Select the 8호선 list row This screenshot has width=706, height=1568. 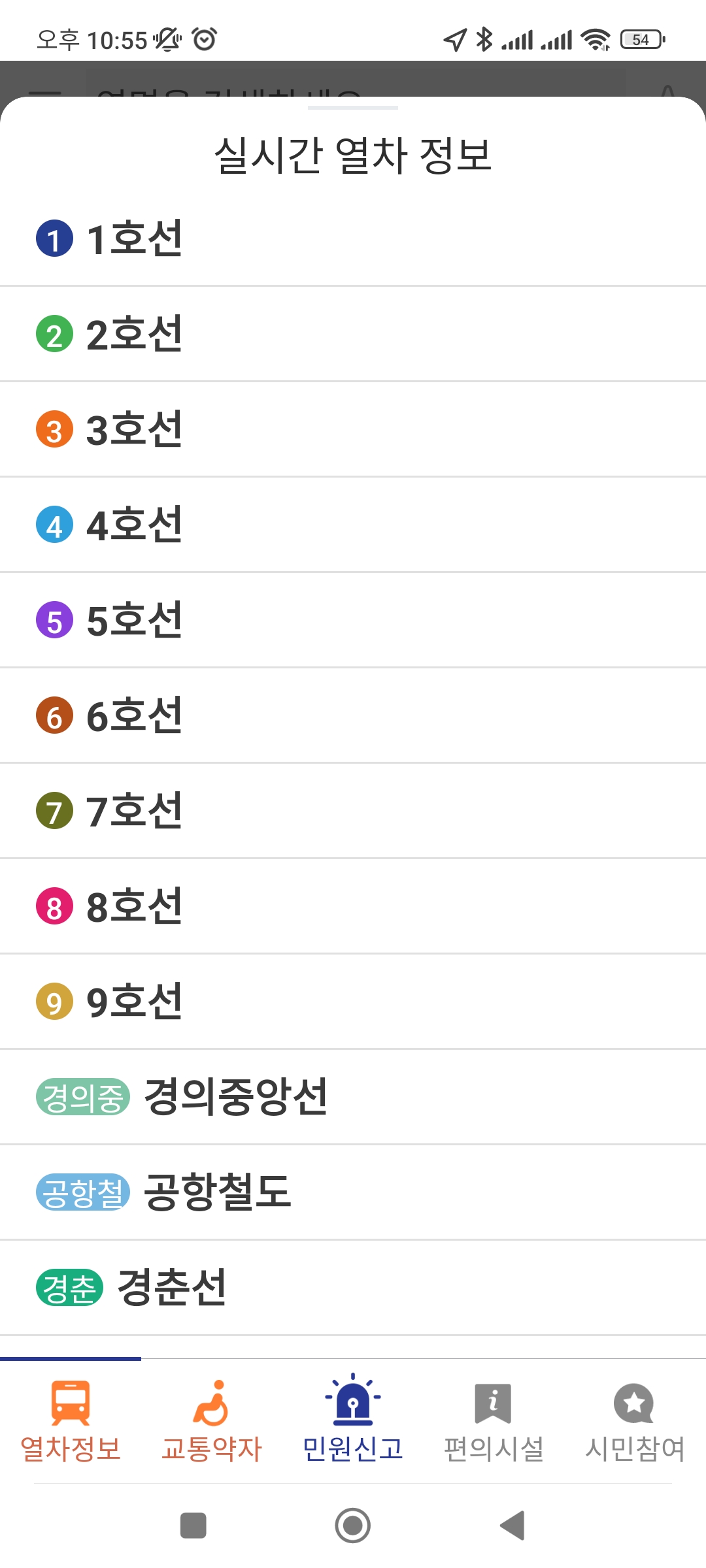196,905
